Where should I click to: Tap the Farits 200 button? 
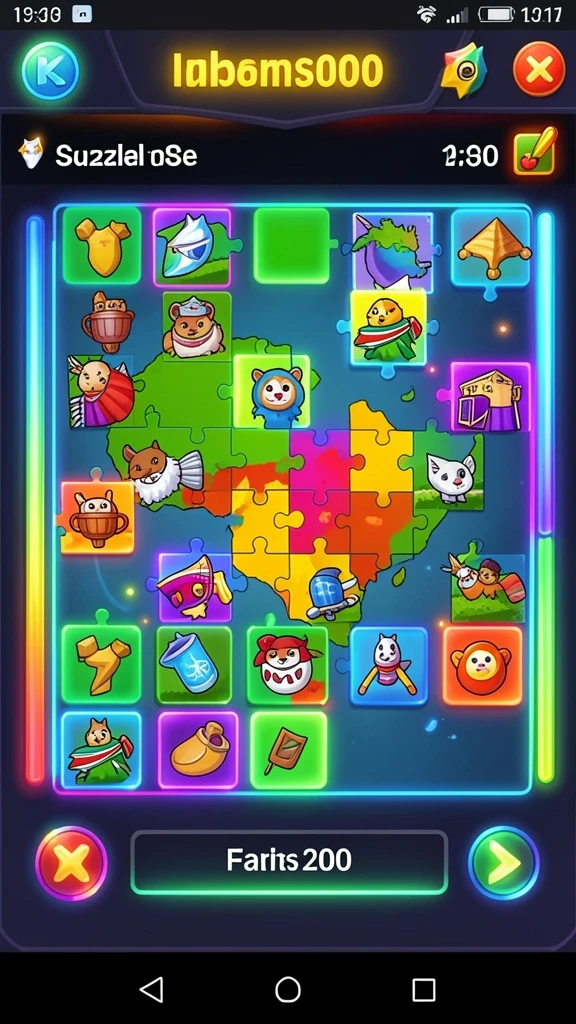point(289,861)
